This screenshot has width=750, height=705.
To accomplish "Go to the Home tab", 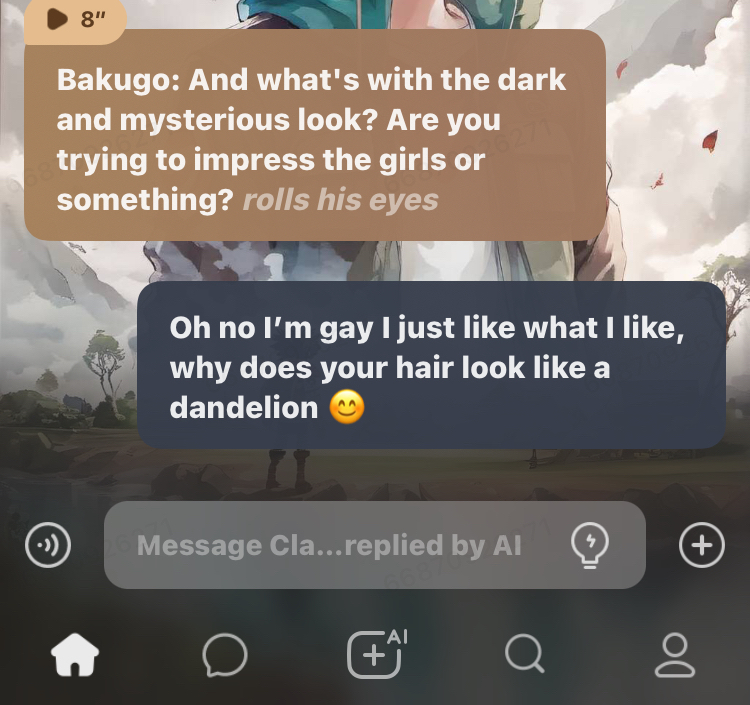I will point(76,656).
